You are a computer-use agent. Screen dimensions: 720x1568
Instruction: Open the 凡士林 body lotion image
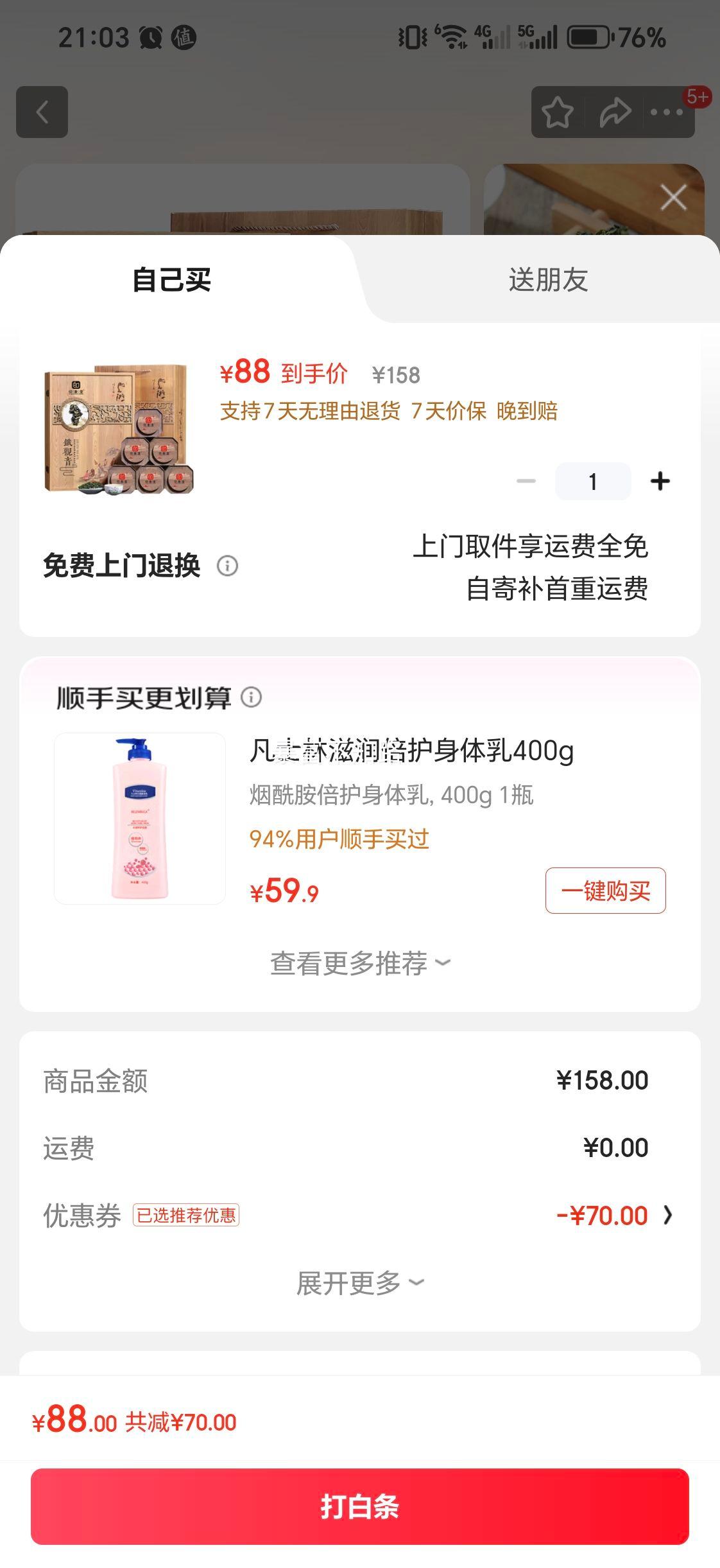(140, 819)
